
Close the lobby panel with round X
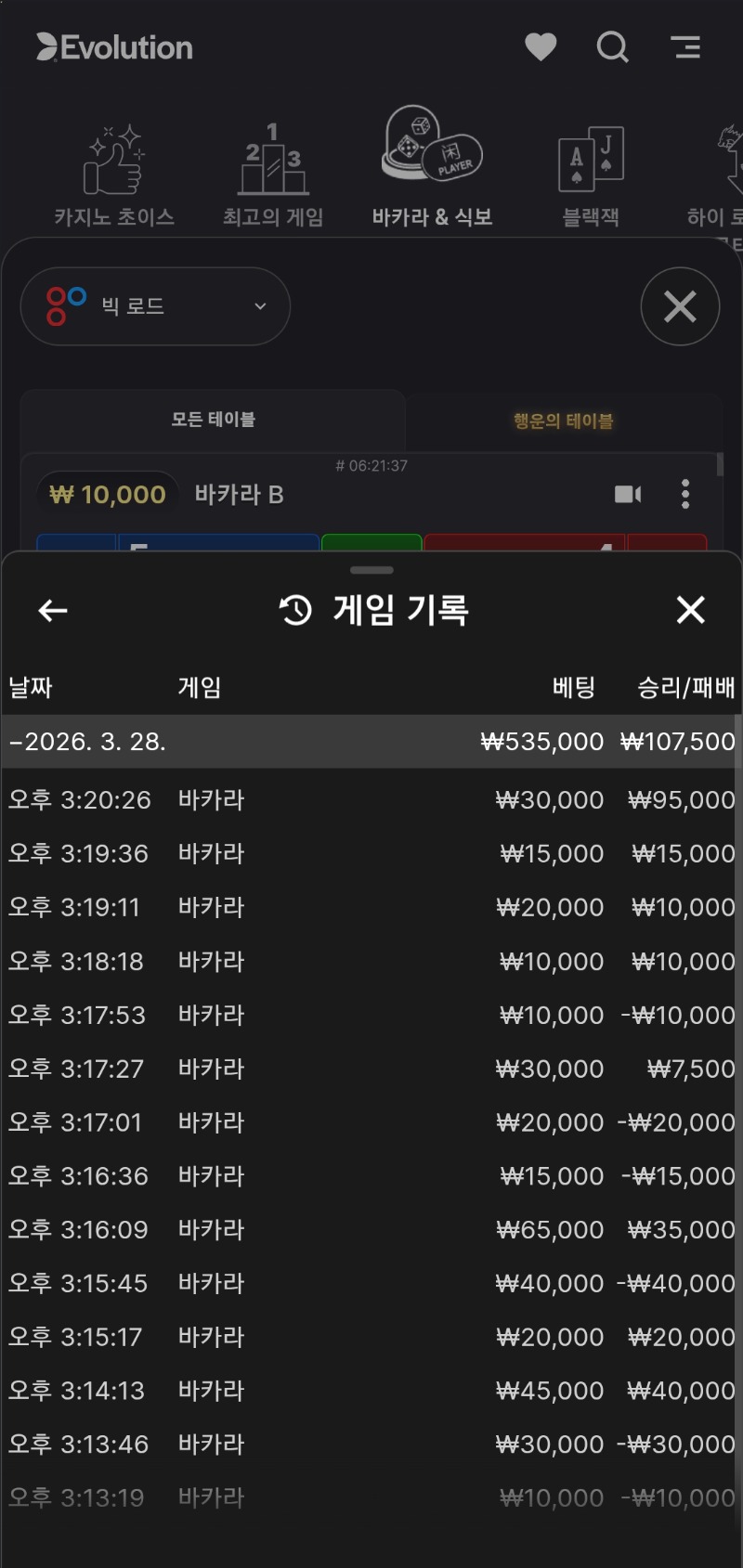pos(680,306)
